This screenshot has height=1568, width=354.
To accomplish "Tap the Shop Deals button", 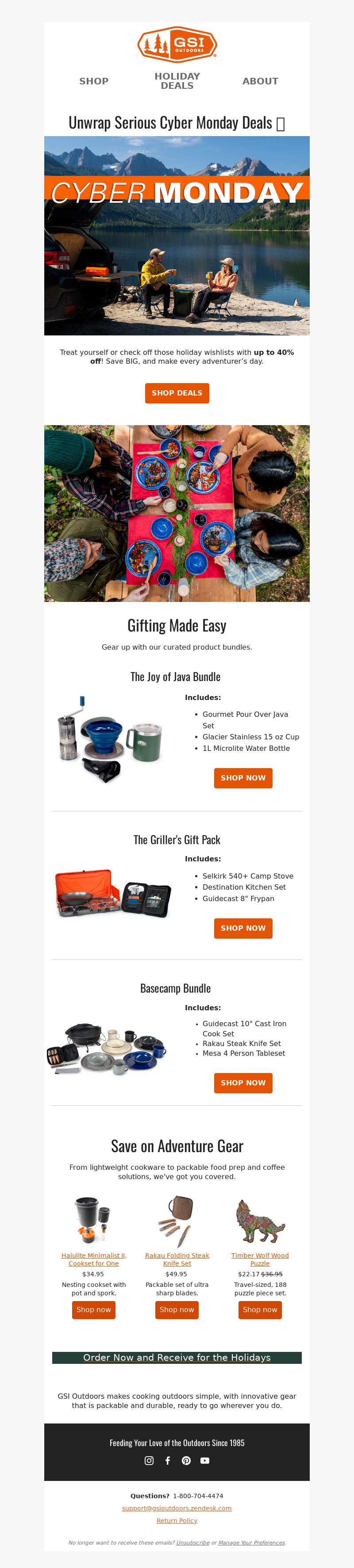I will pos(177,393).
